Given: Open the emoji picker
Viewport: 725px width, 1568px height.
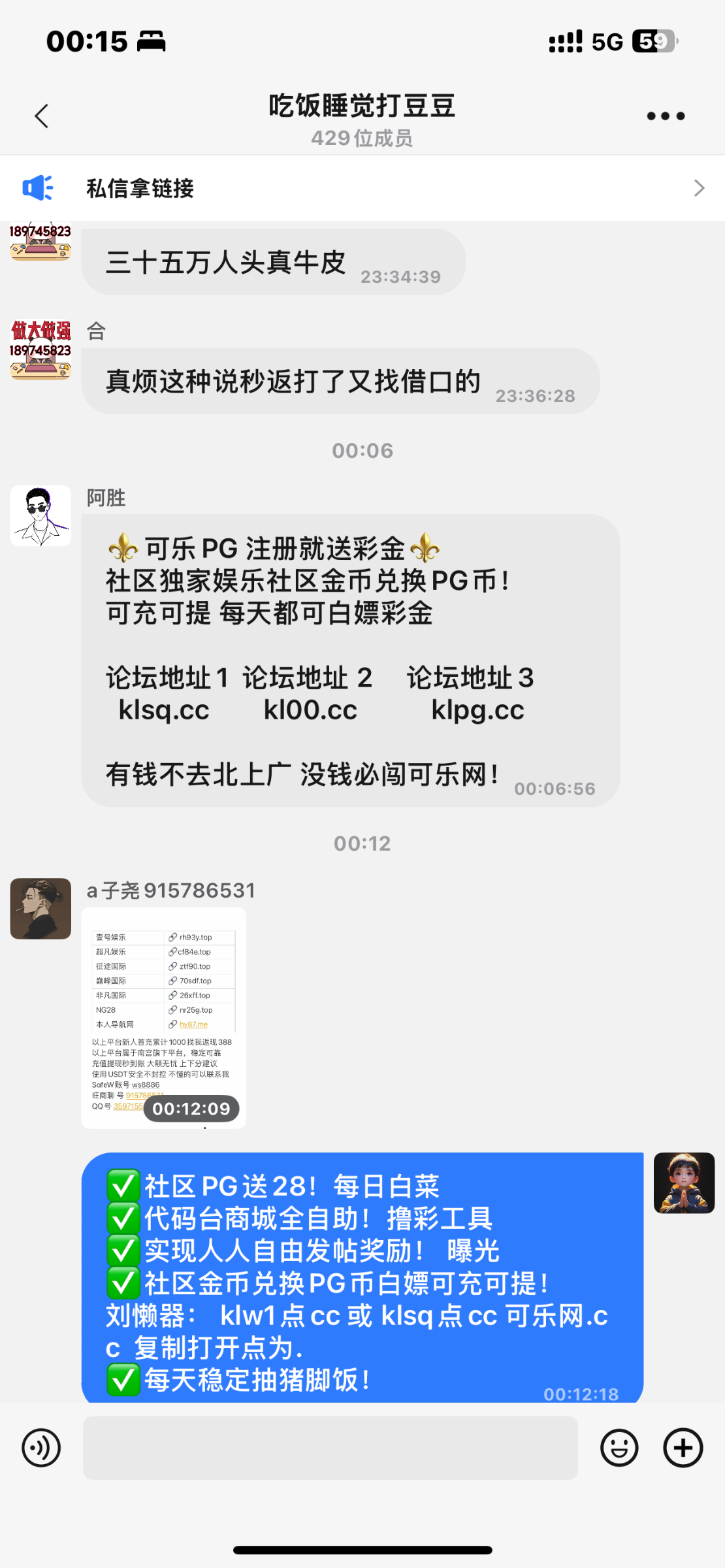Looking at the screenshot, I should [619, 1448].
